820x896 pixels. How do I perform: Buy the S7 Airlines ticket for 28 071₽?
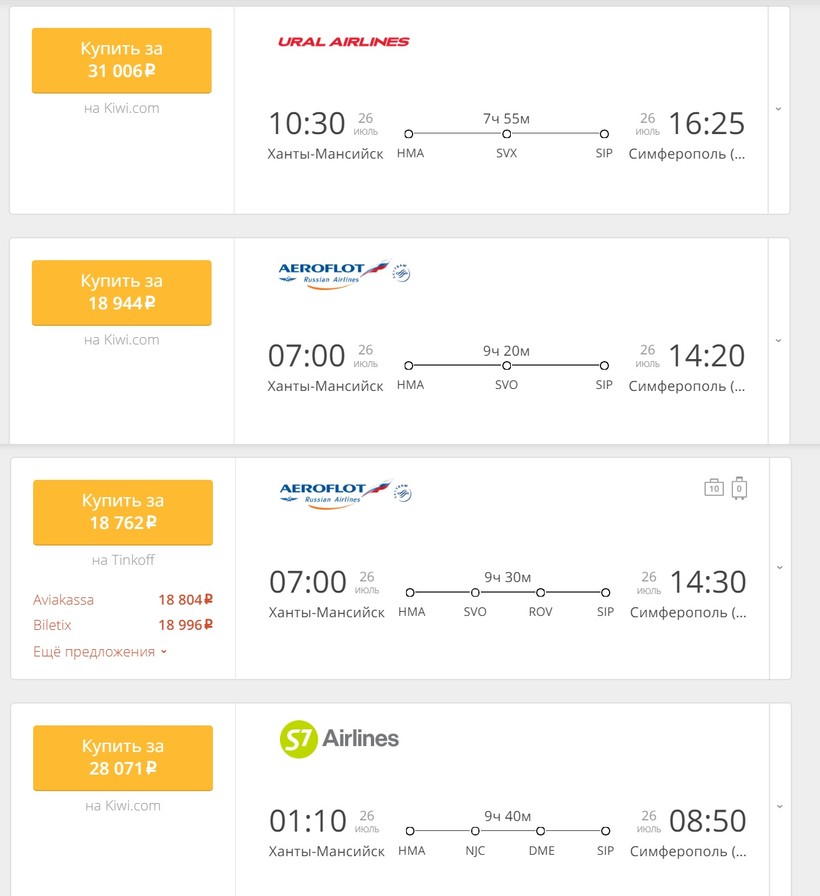click(x=122, y=757)
